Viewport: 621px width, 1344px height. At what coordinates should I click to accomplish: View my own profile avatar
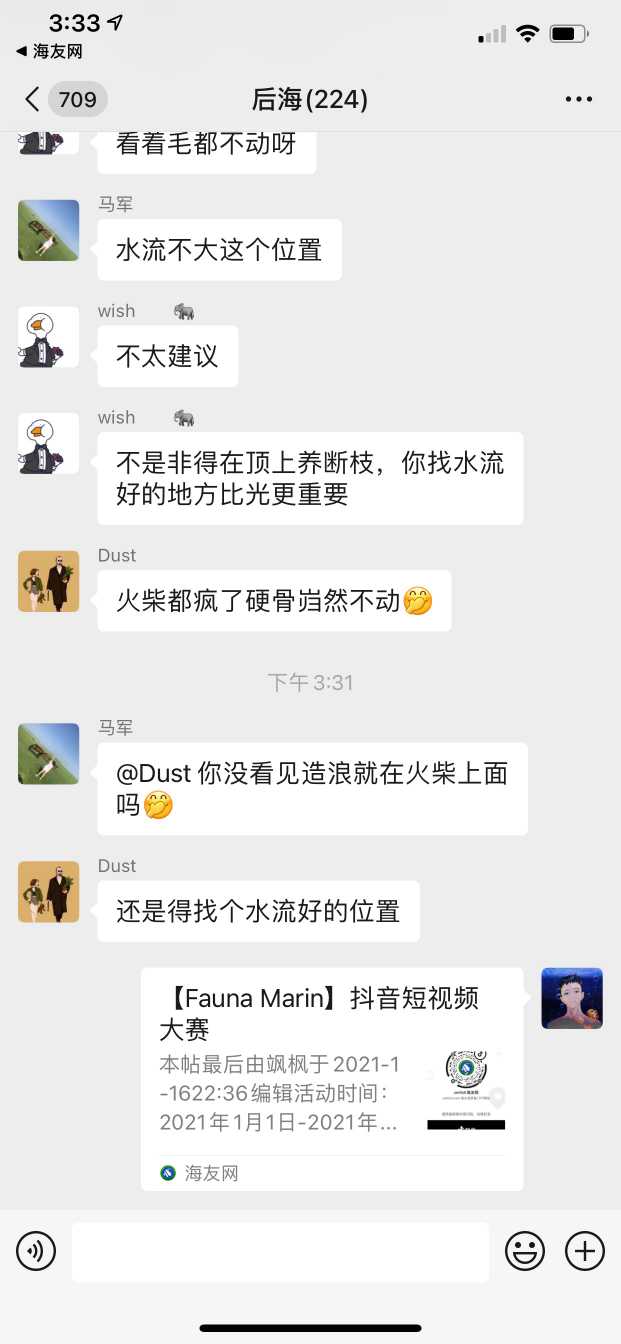(572, 998)
